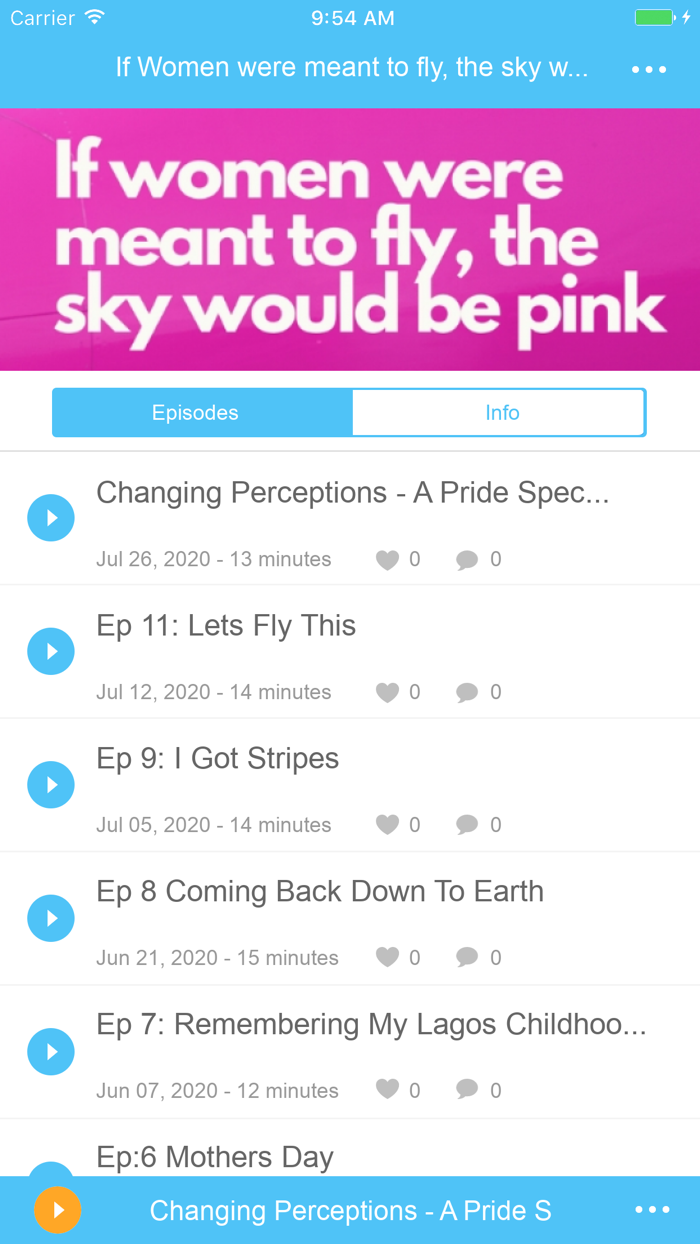Play the Changing Perceptions Pride Special episode
This screenshot has height=1244, width=700.
51,518
